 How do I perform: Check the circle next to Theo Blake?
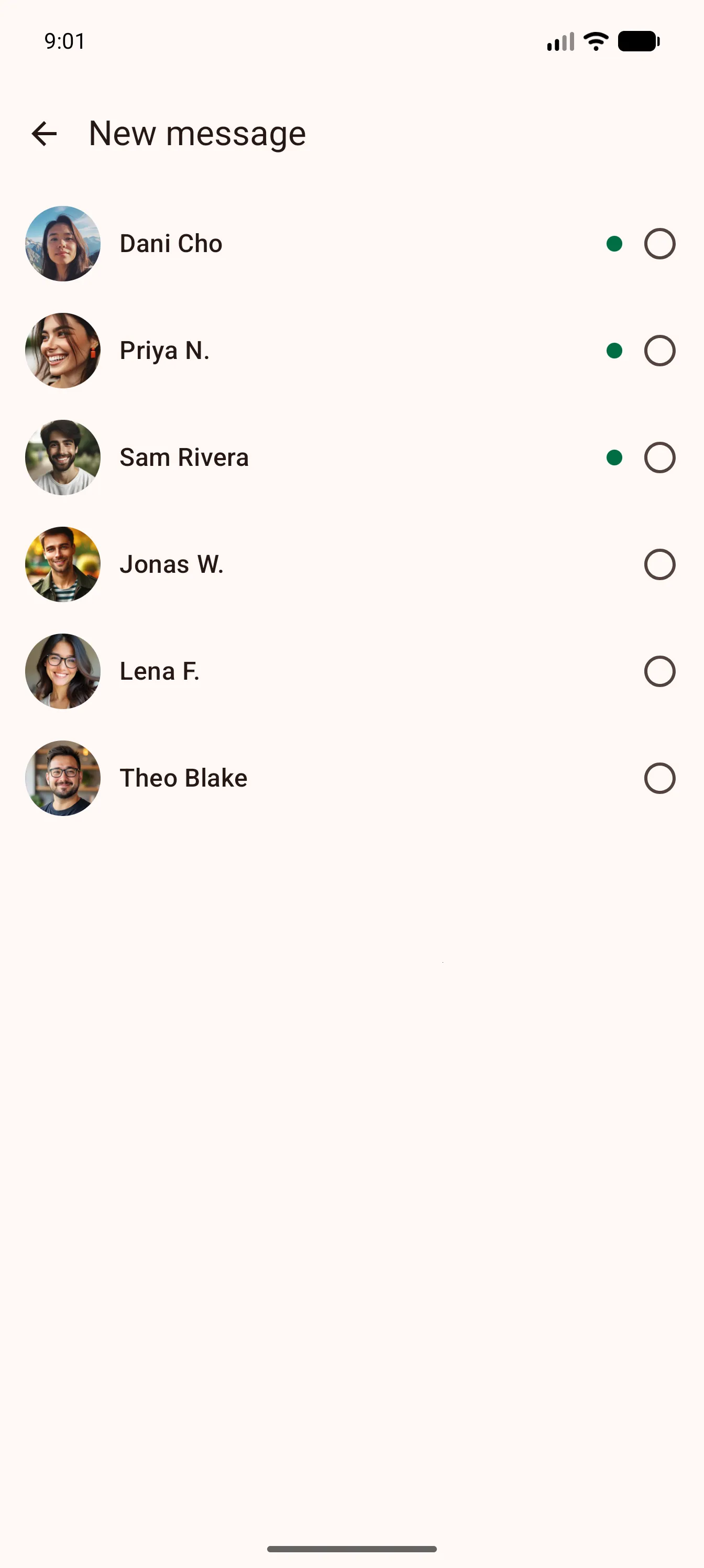(659, 778)
